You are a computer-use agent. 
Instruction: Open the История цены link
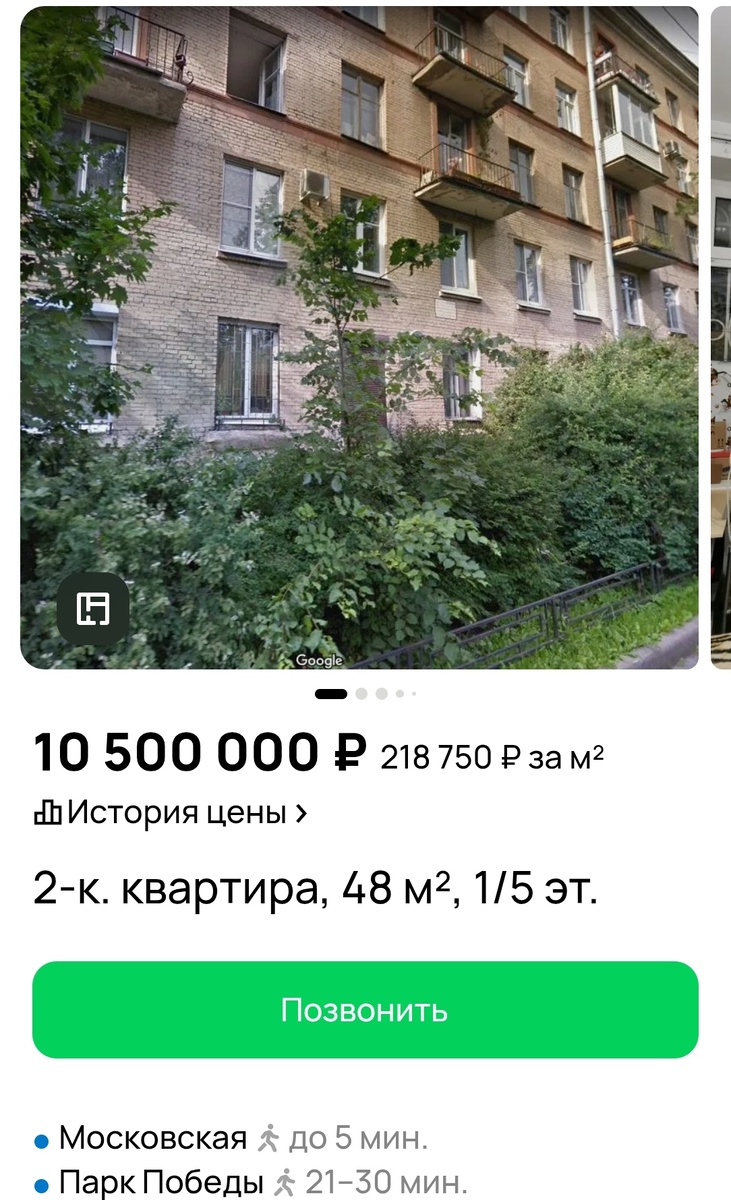[x=182, y=813]
